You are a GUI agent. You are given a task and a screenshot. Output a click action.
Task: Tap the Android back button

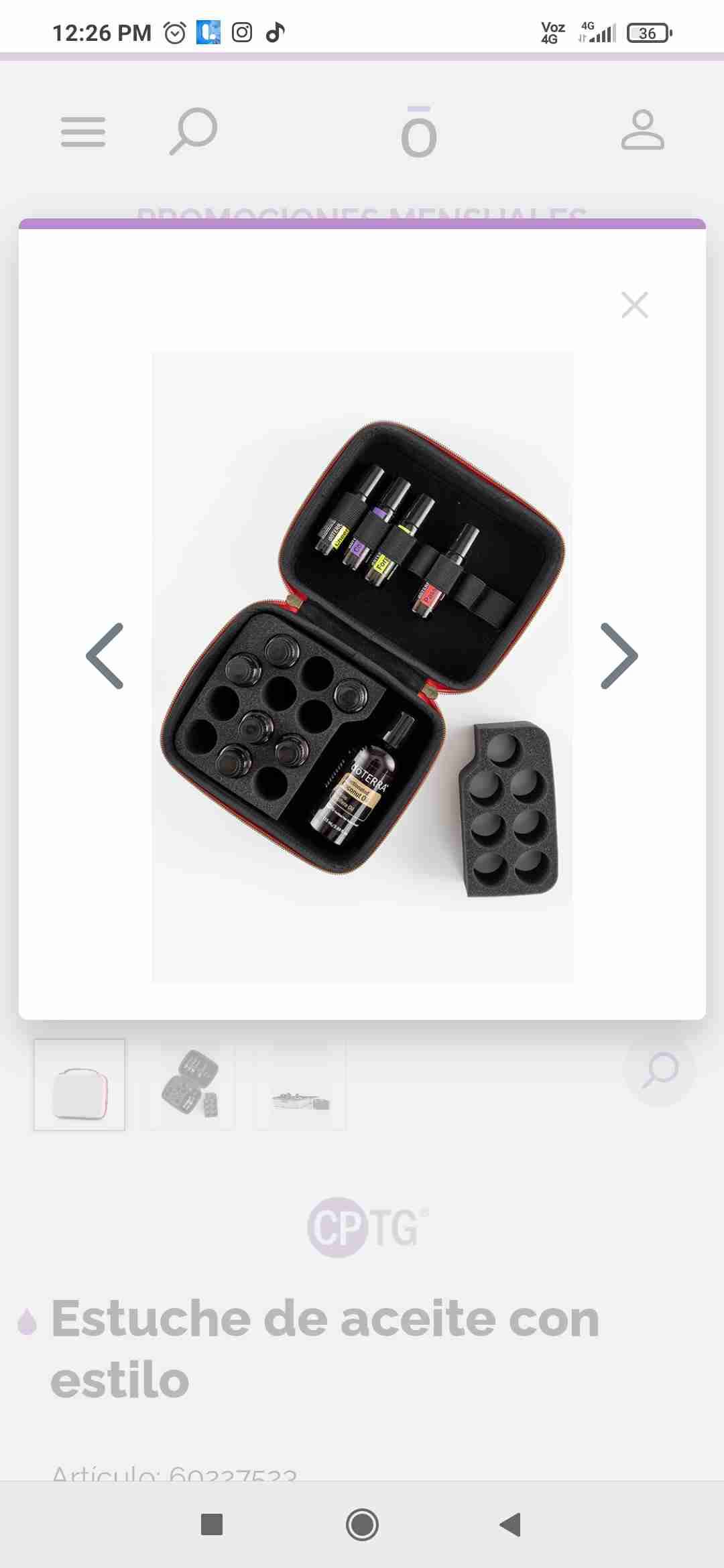pos(511,1524)
